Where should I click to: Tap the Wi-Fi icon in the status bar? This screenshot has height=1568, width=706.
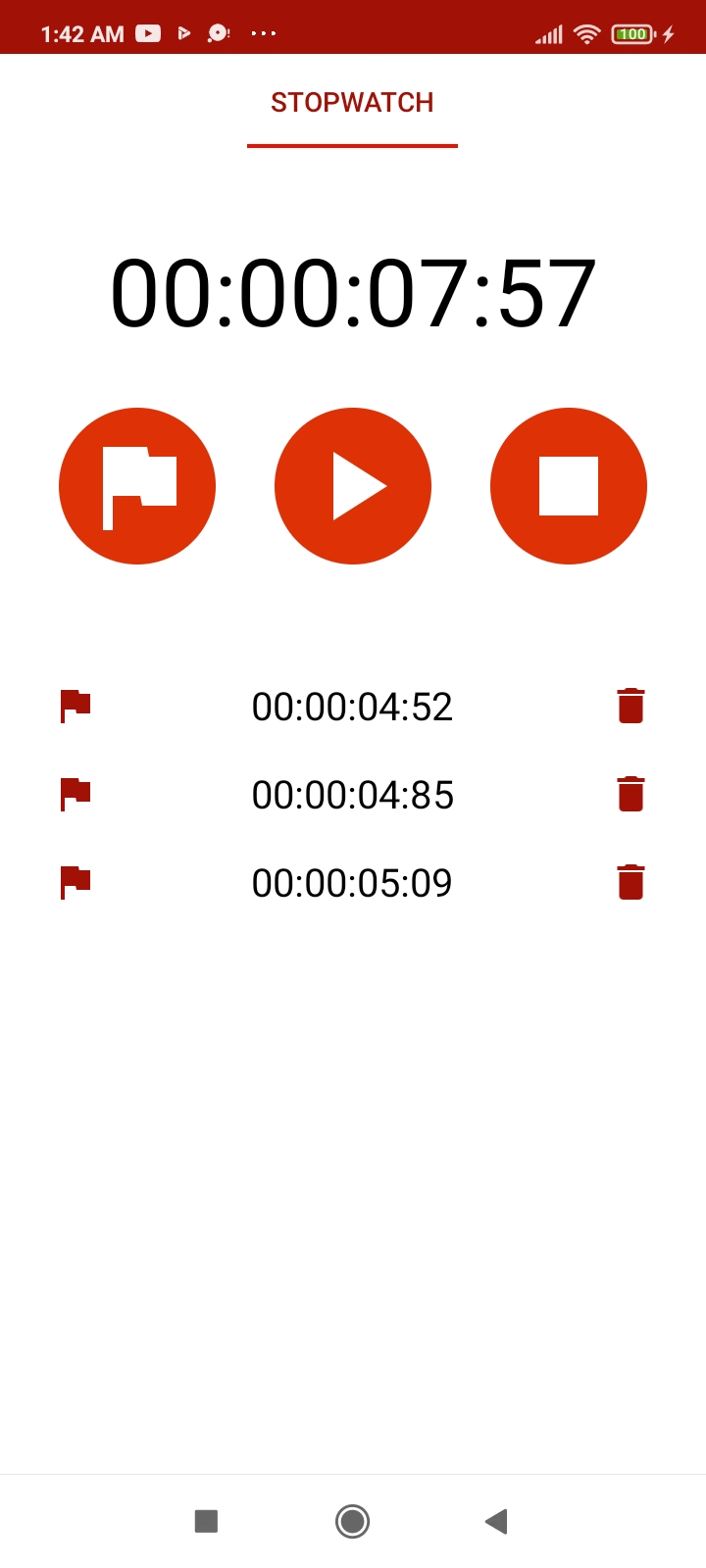pyautogui.click(x=586, y=32)
